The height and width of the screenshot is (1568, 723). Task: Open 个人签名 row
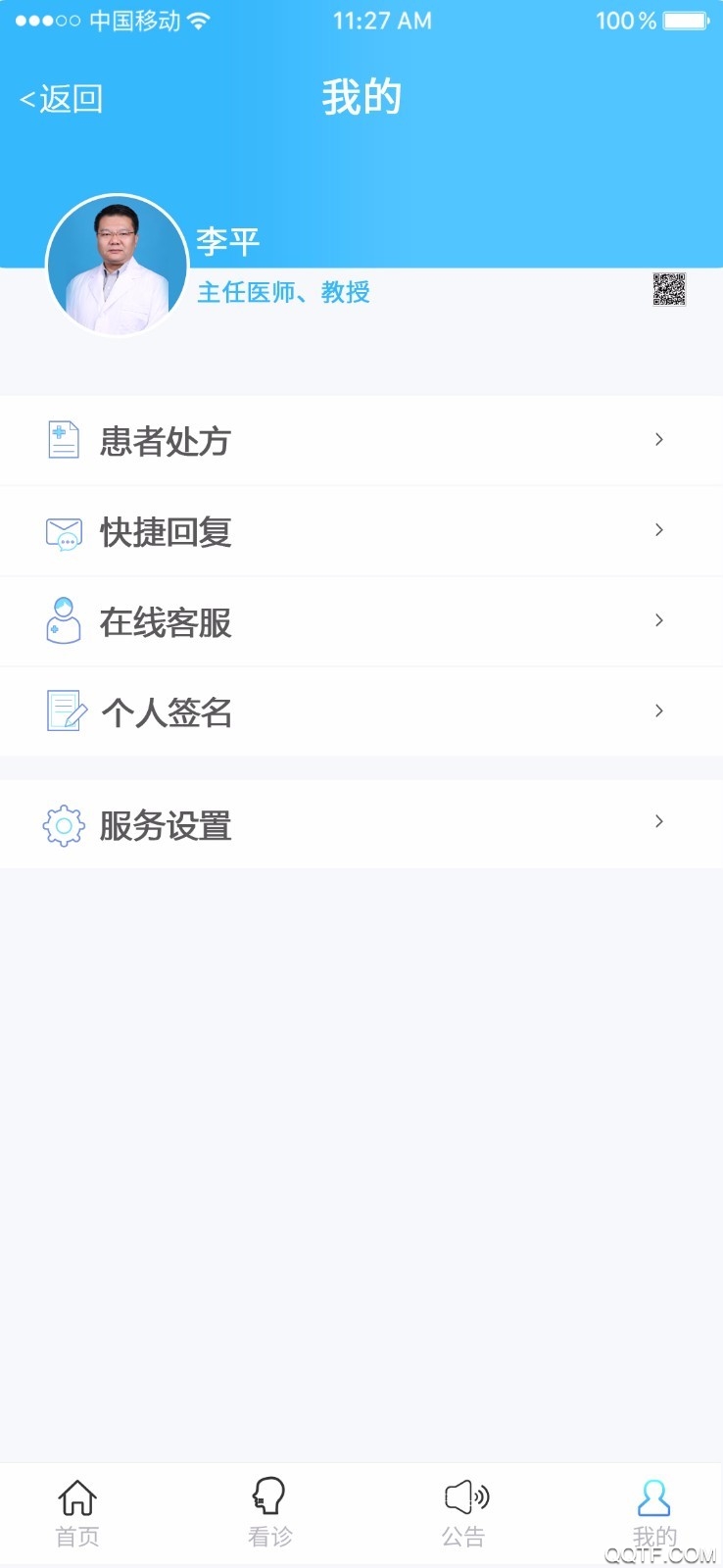click(x=361, y=711)
